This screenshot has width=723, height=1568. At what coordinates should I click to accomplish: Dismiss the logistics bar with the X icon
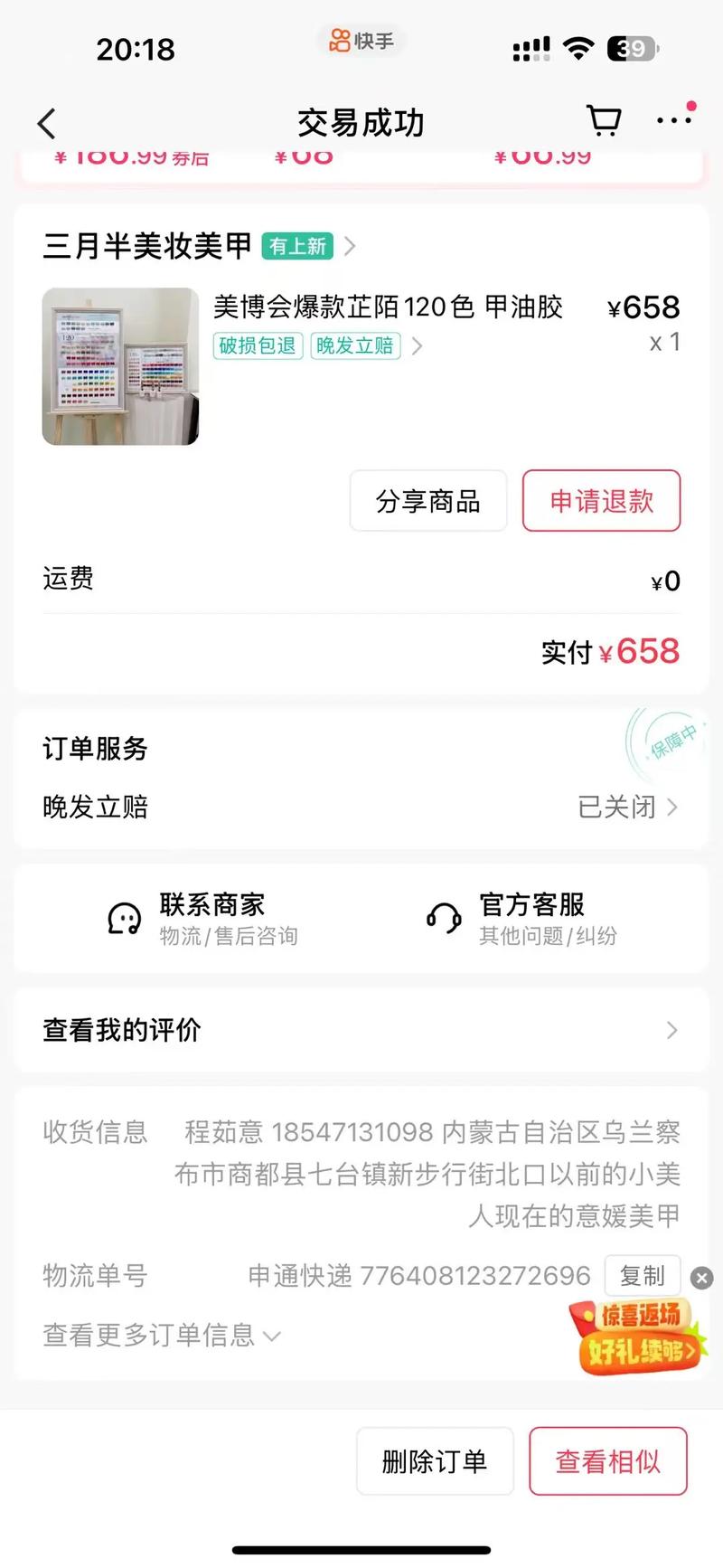[701, 1278]
